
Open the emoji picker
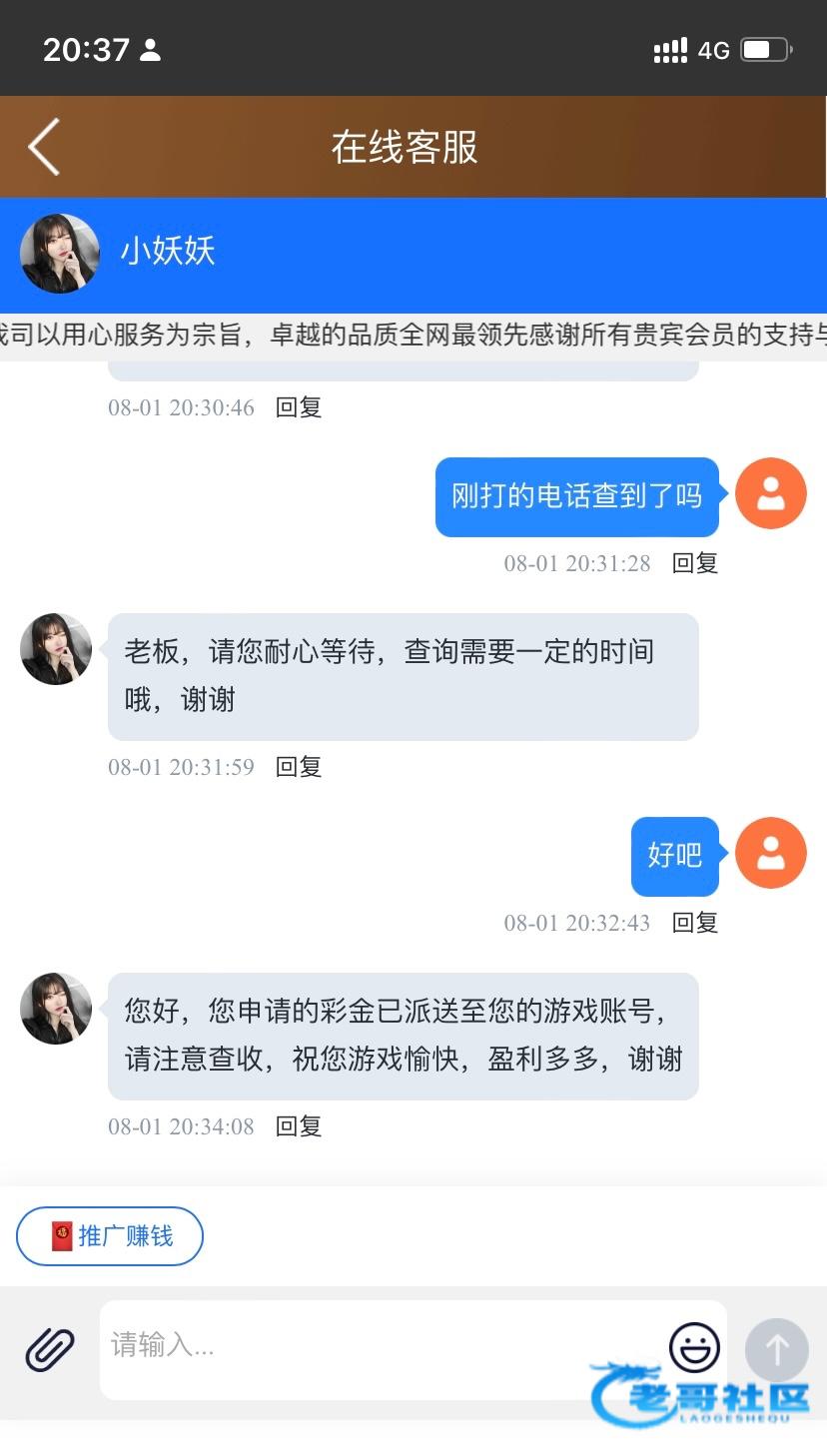coord(693,1347)
